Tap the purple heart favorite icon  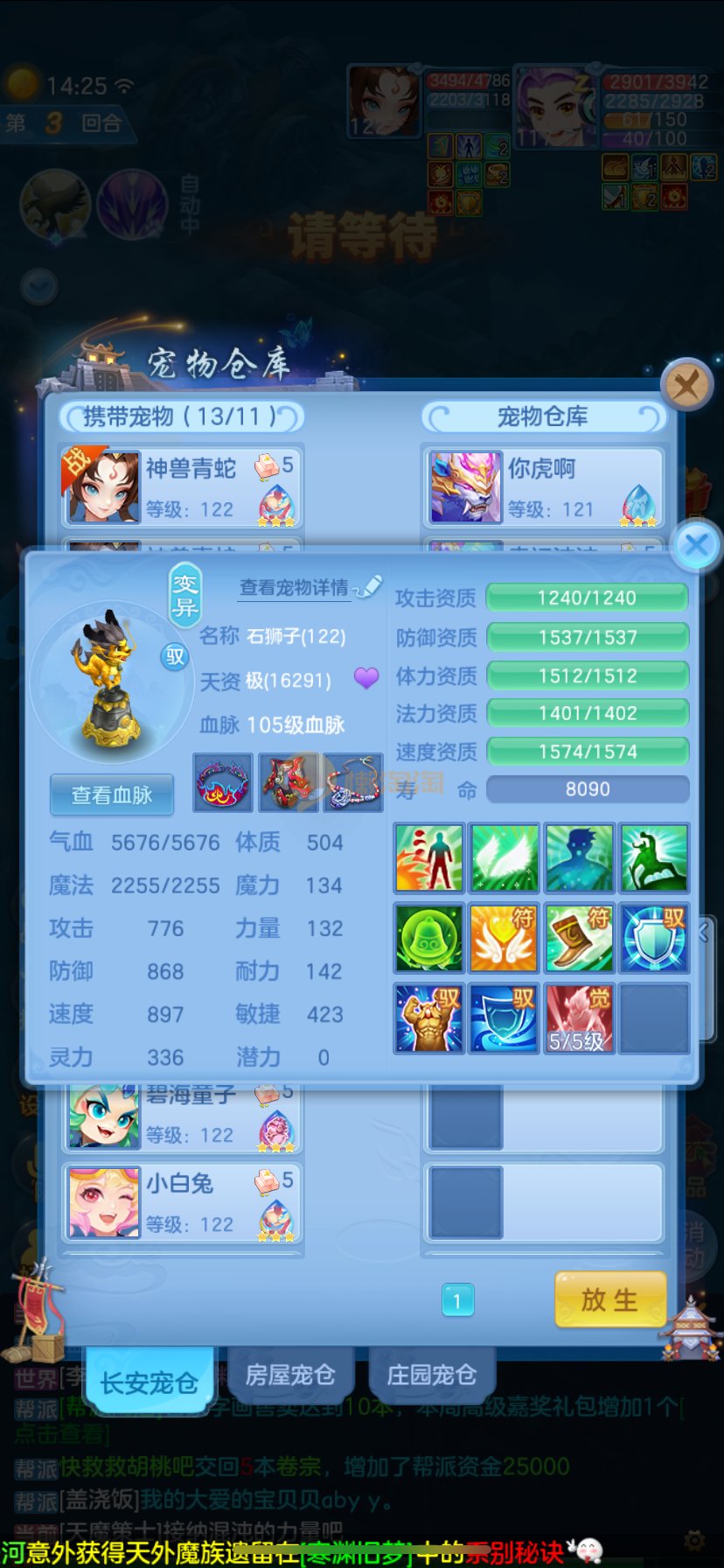pyautogui.click(x=366, y=678)
